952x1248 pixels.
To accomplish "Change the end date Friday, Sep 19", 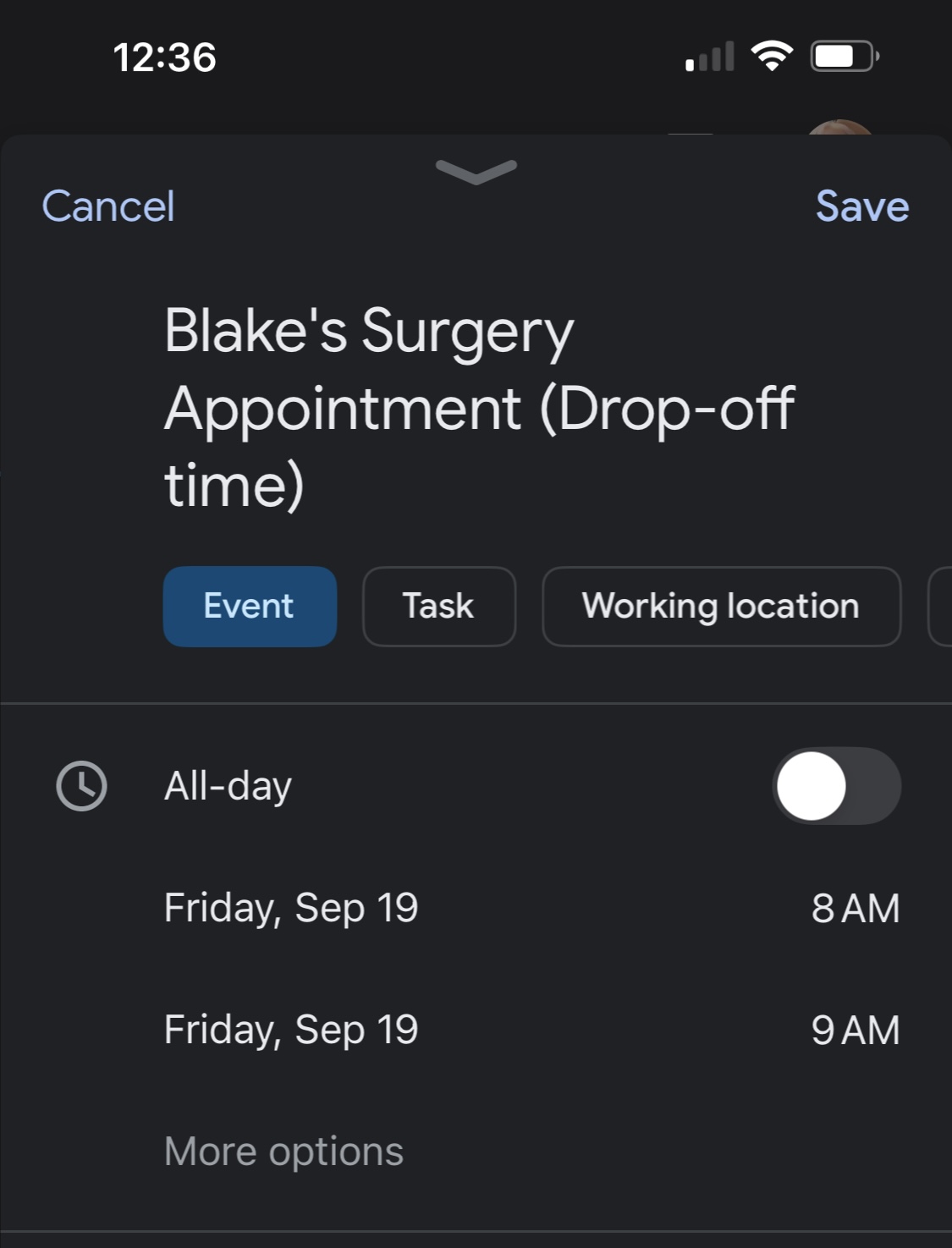I will click(291, 1030).
